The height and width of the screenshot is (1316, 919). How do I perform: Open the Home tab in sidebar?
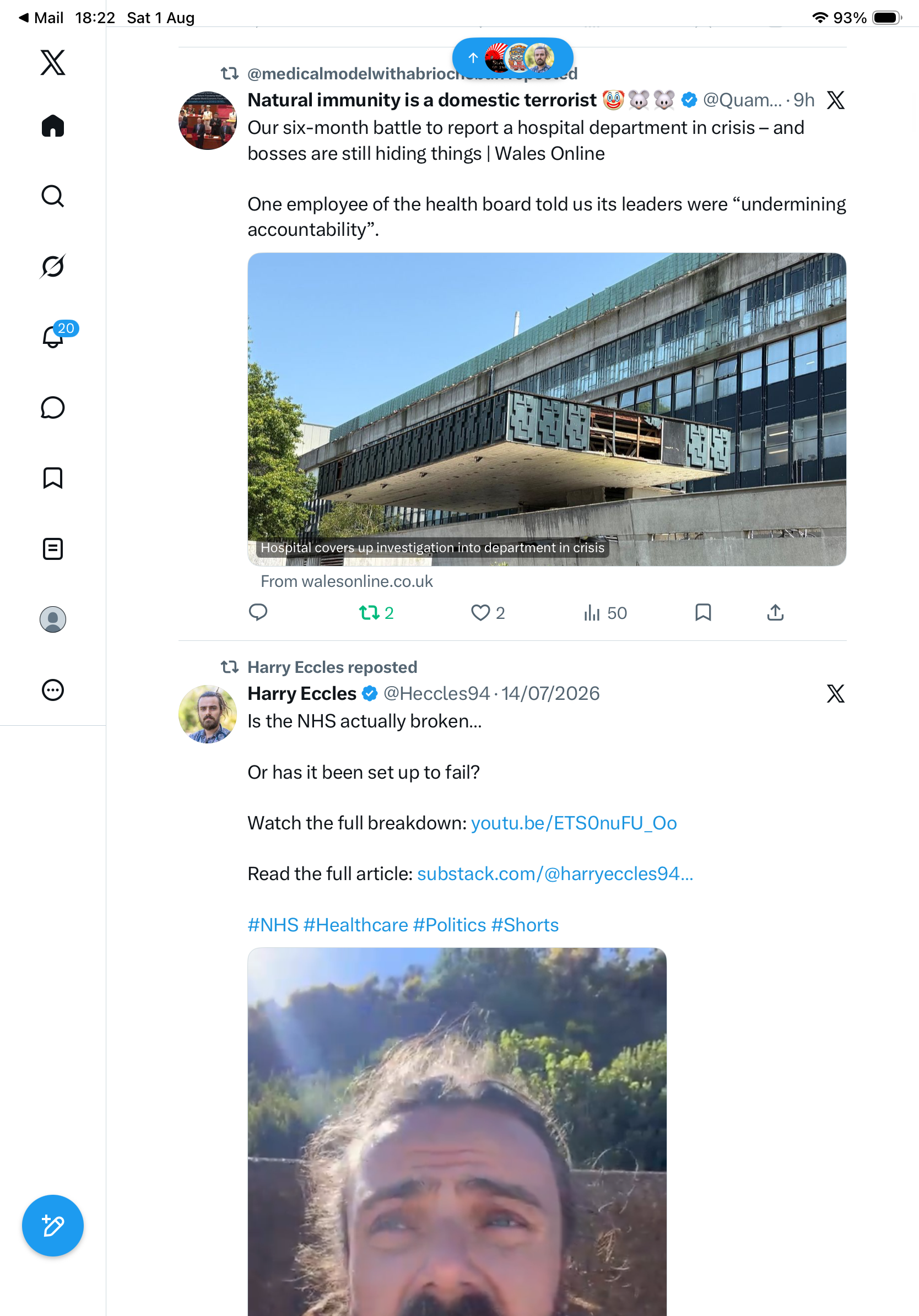click(x=53, y=126)
